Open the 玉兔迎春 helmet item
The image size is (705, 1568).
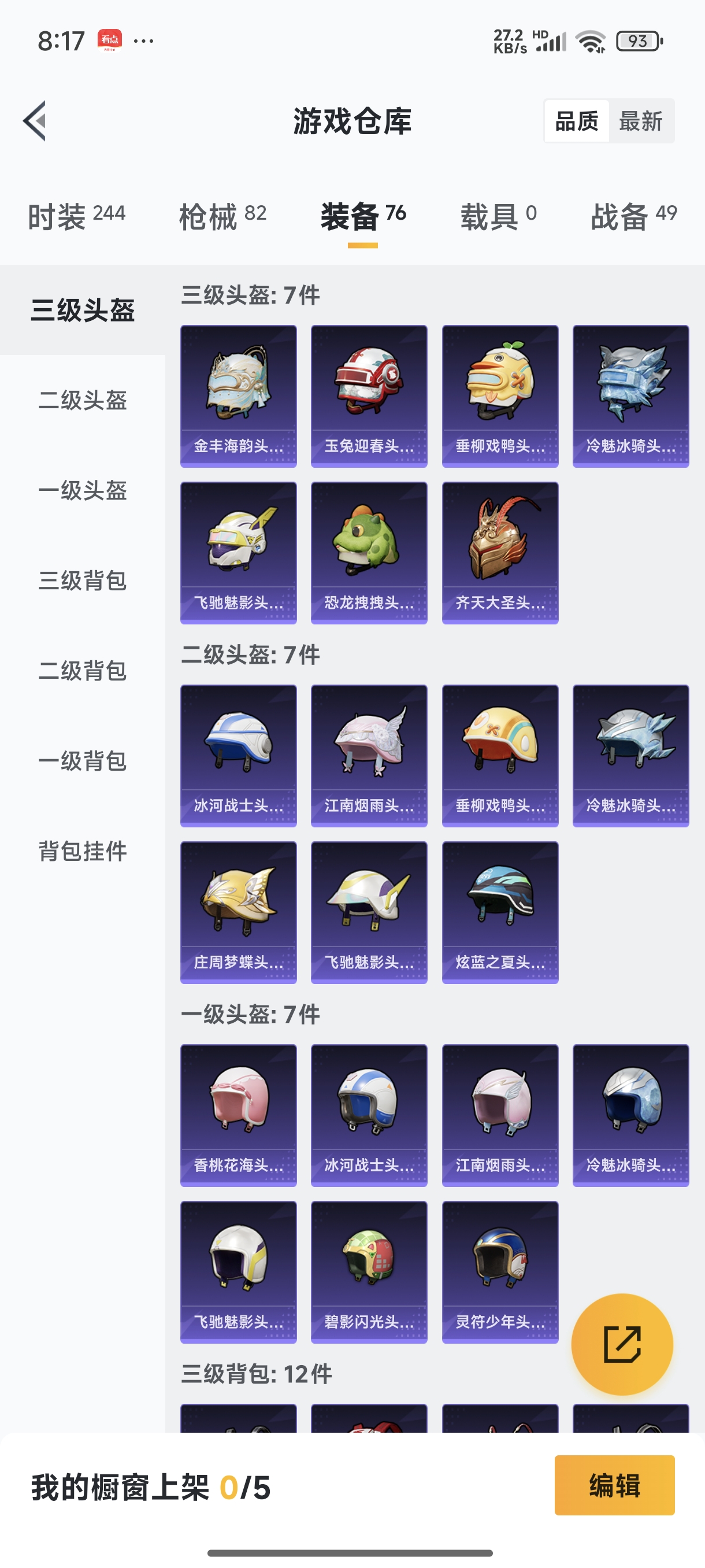click(x=369, y=395)
